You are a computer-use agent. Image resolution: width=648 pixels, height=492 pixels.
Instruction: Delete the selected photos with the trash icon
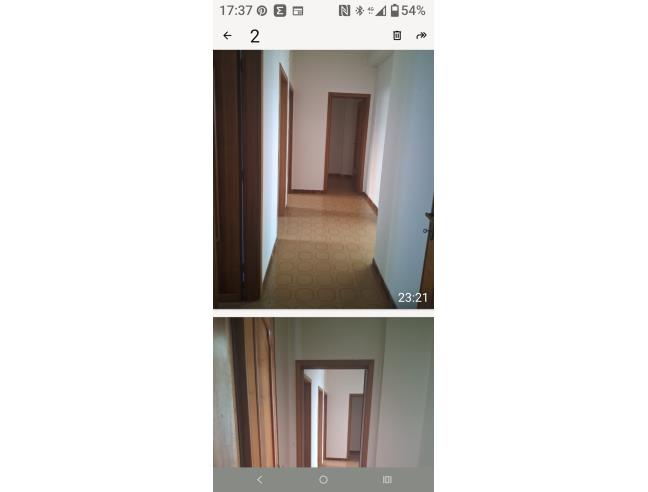click(397, 36)
